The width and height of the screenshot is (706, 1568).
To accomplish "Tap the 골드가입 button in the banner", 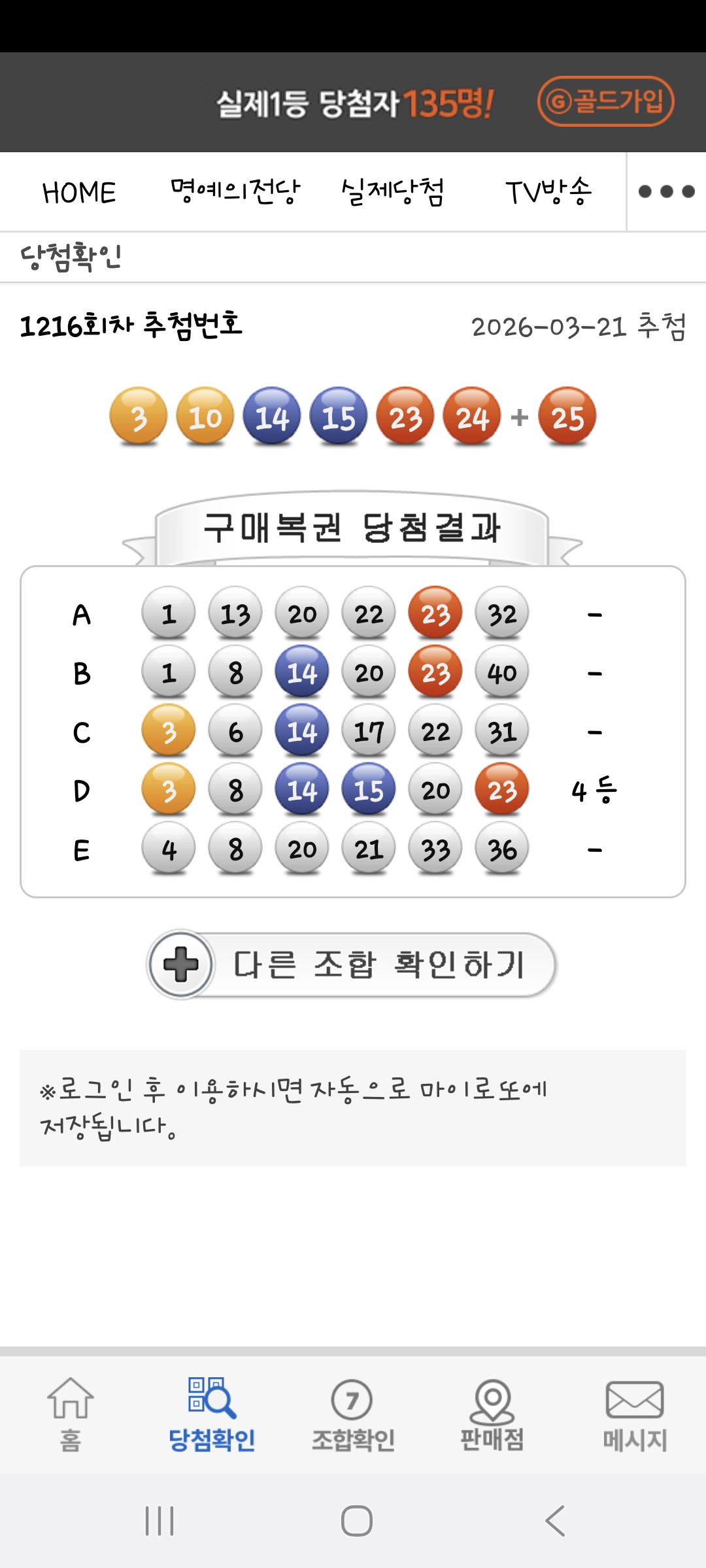I will point(605,101).
